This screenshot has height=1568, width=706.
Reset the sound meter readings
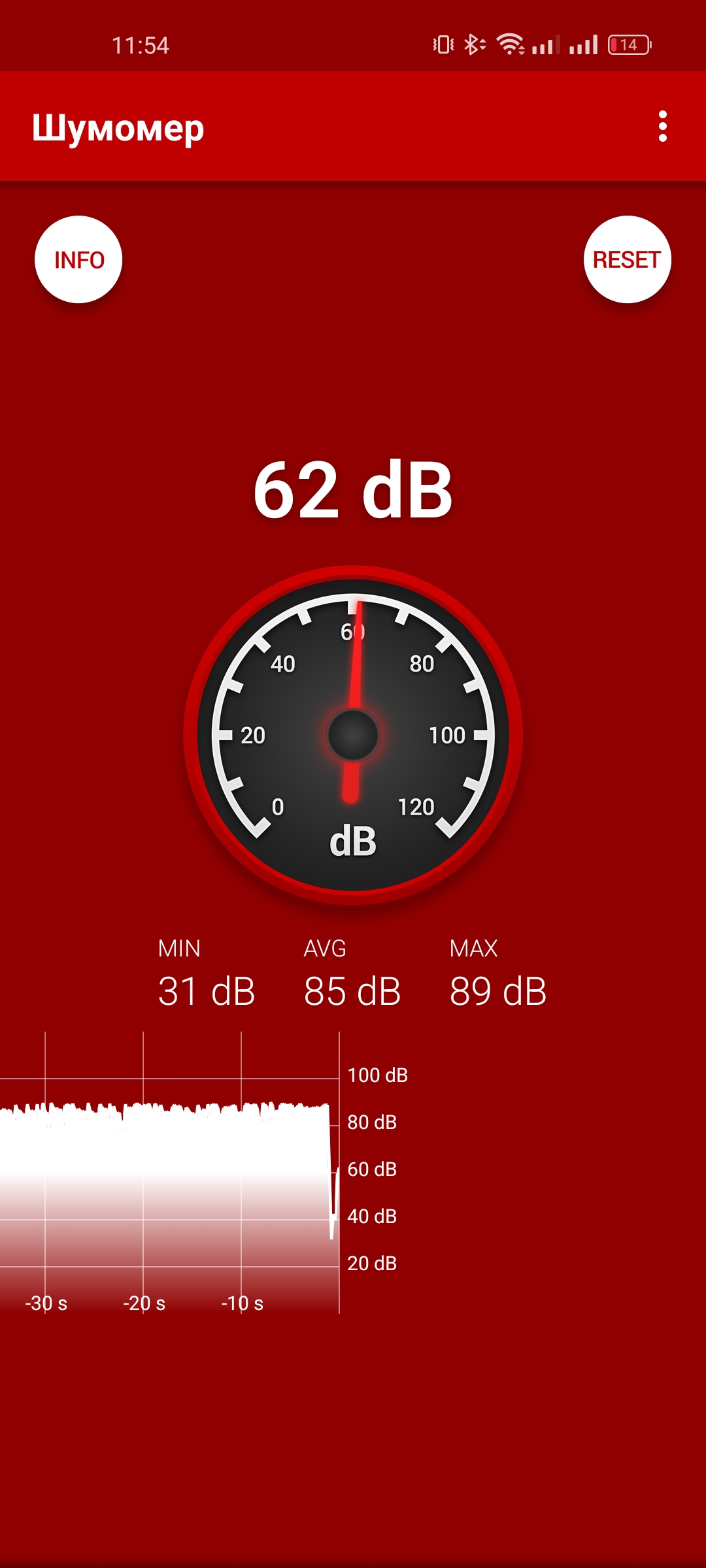(627, 259)
